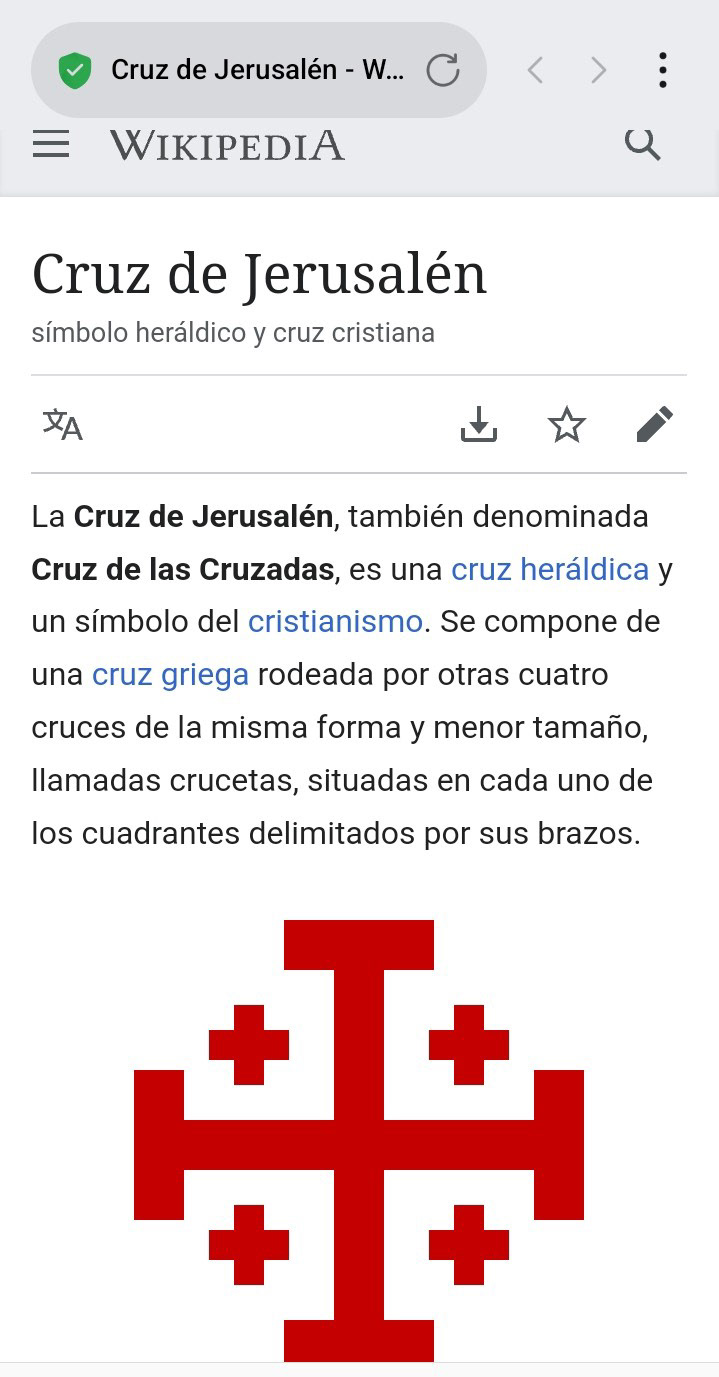Go forward with the browser arrow

(598, 70)
